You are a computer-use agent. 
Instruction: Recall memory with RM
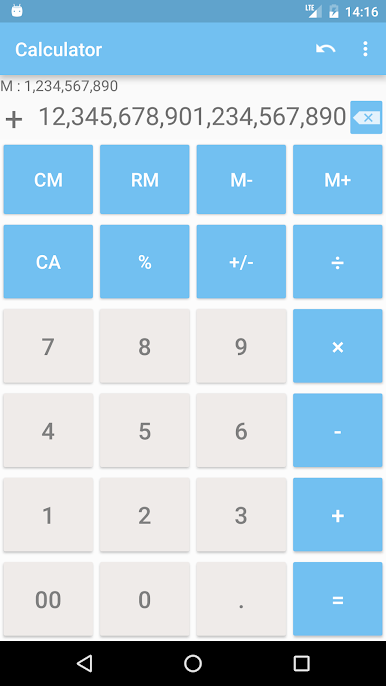point(145,179)
